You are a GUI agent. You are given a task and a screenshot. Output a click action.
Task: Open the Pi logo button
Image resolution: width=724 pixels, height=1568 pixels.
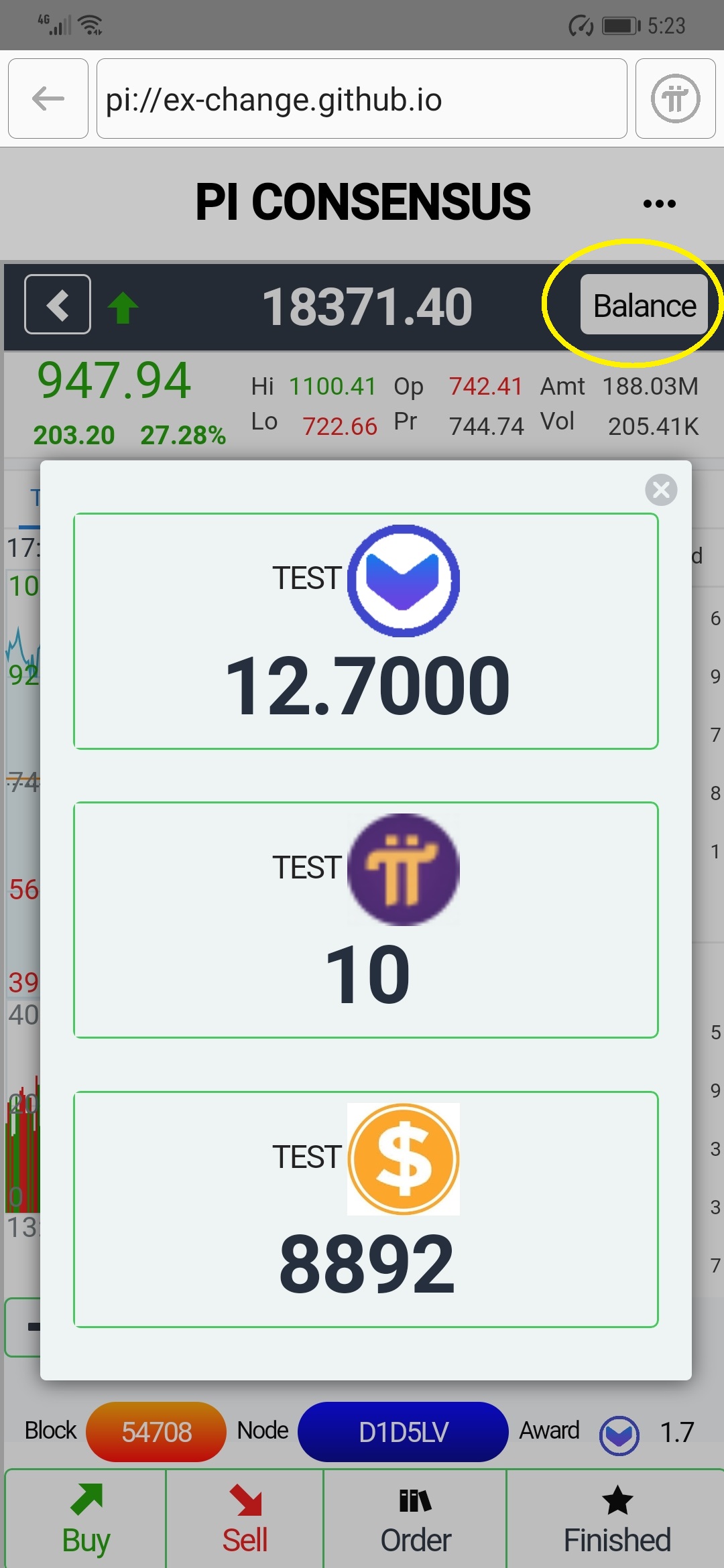675,99
